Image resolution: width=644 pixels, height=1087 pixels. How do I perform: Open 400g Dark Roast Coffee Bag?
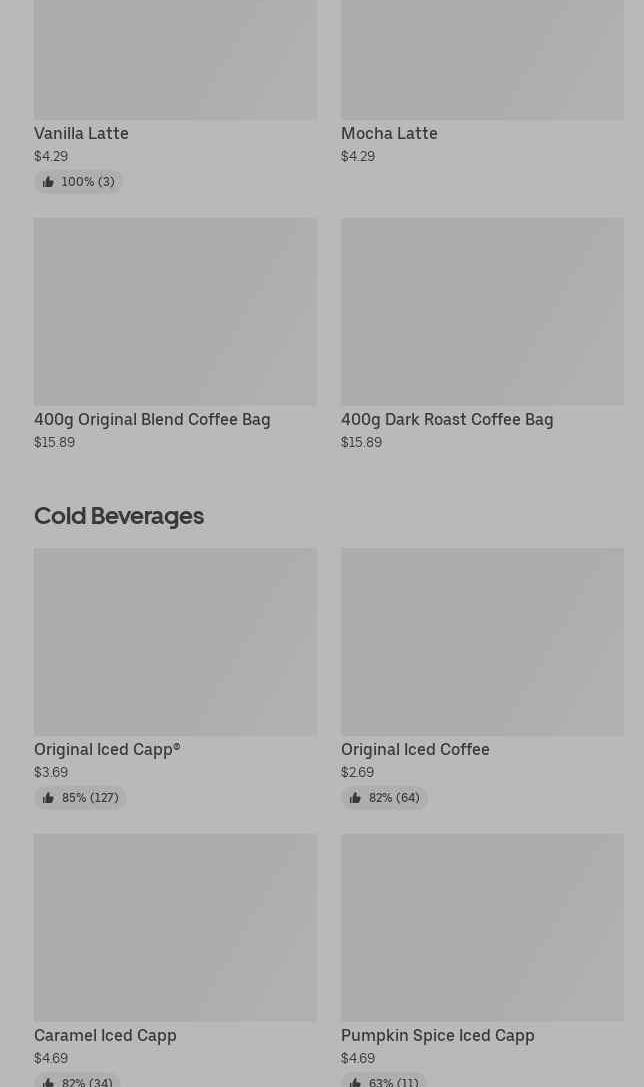click(482, 335)
